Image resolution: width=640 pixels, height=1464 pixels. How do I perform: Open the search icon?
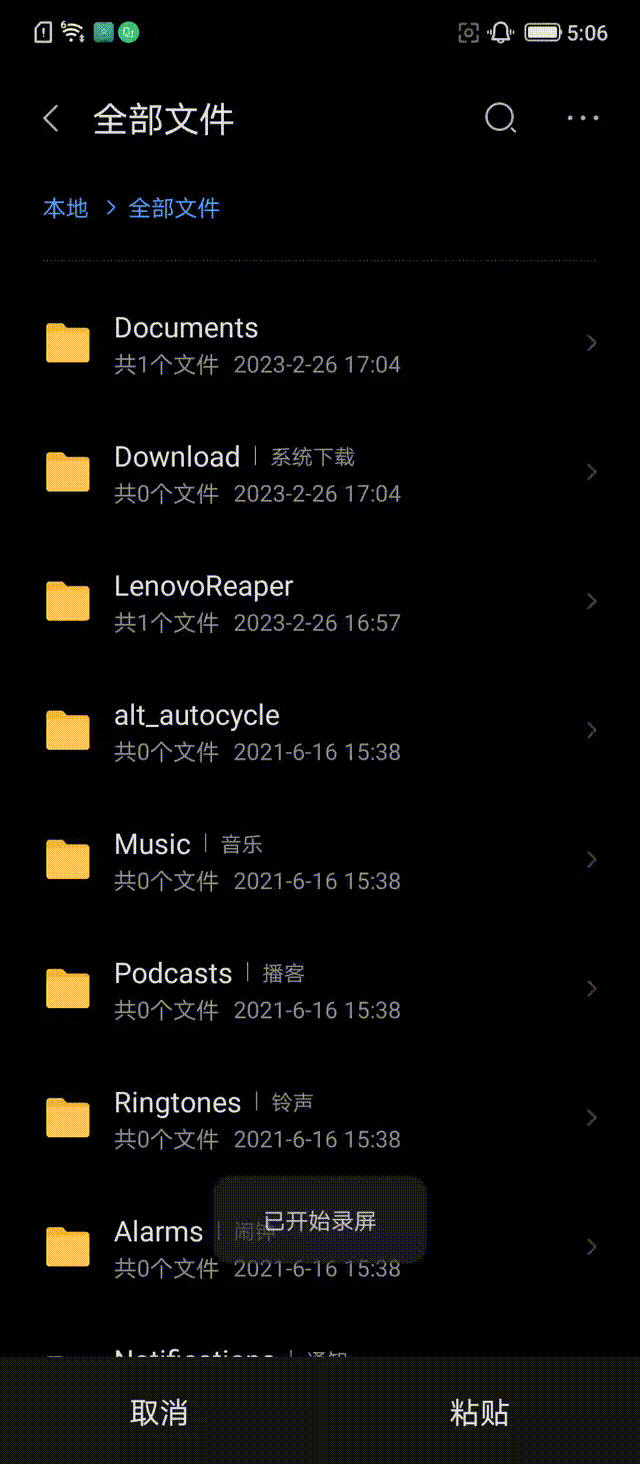(x=500, y=119)
